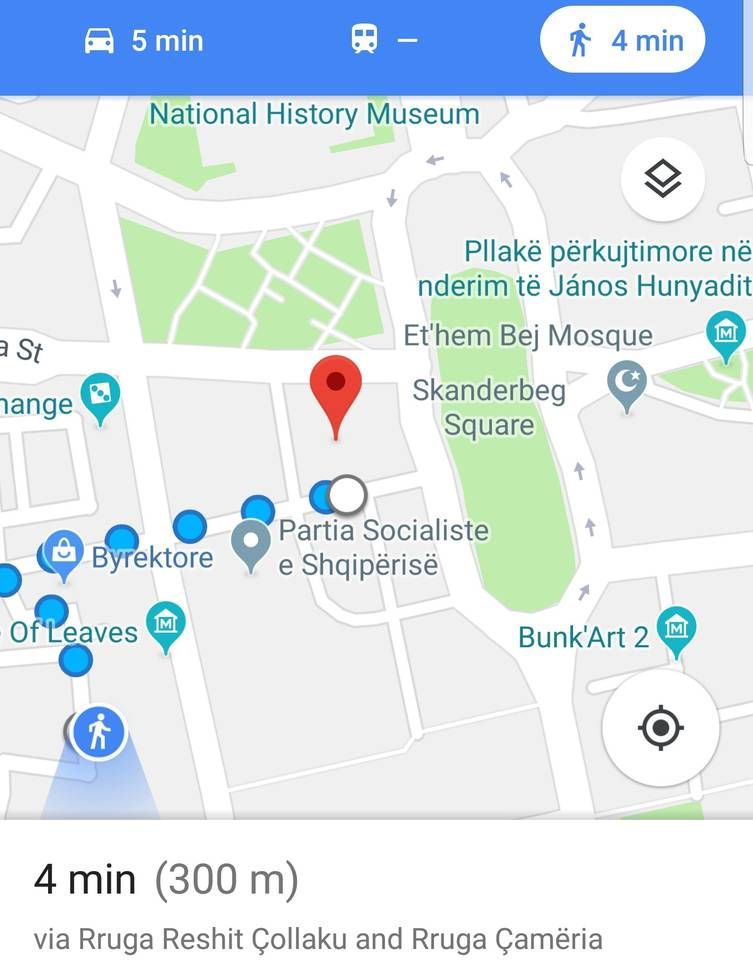Open Partia Socialiste e Shqipërisë place pin
Image resolution: width=753 pixels, height=960 pixels.
(x=251, y=543)
